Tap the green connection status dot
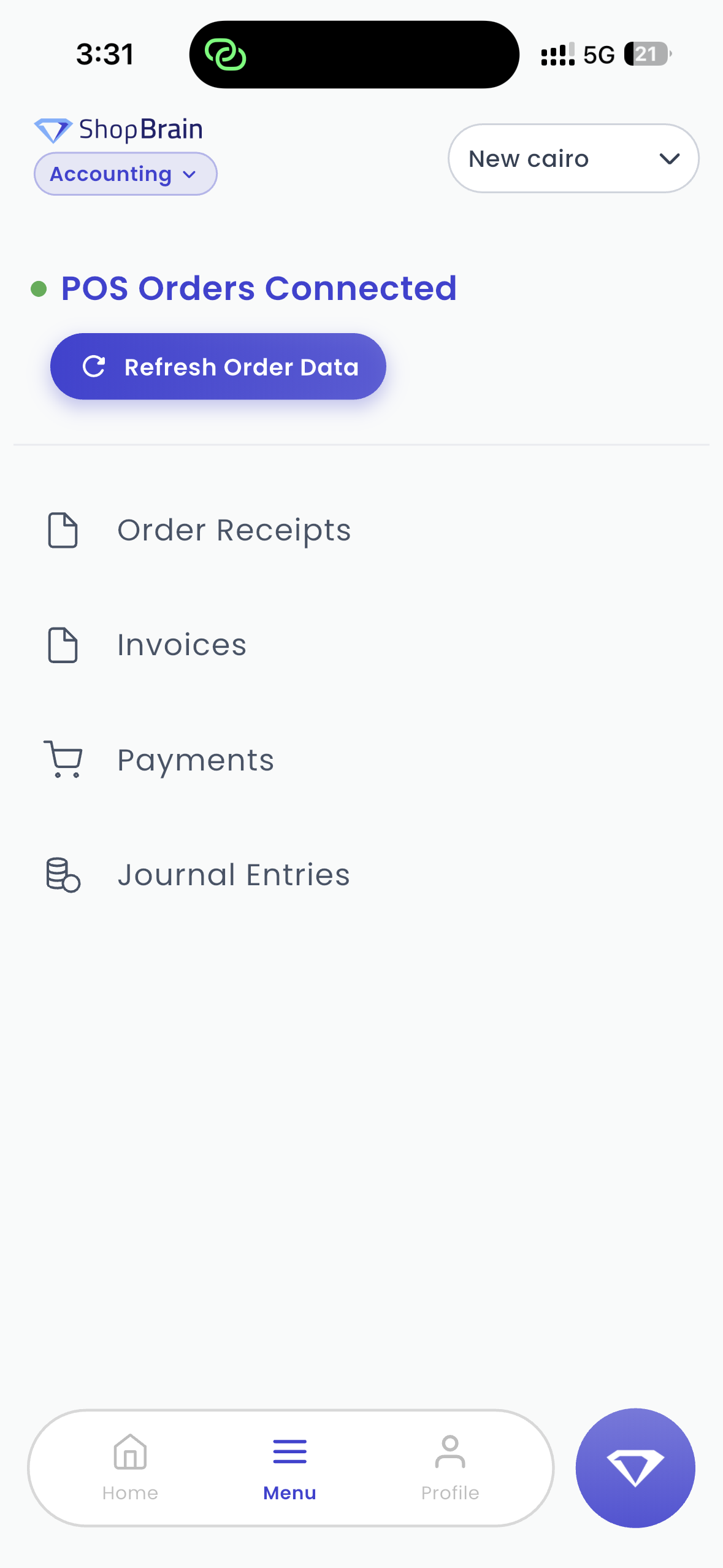This screenshot has width=723, height=1568. [x=39, y=288]
